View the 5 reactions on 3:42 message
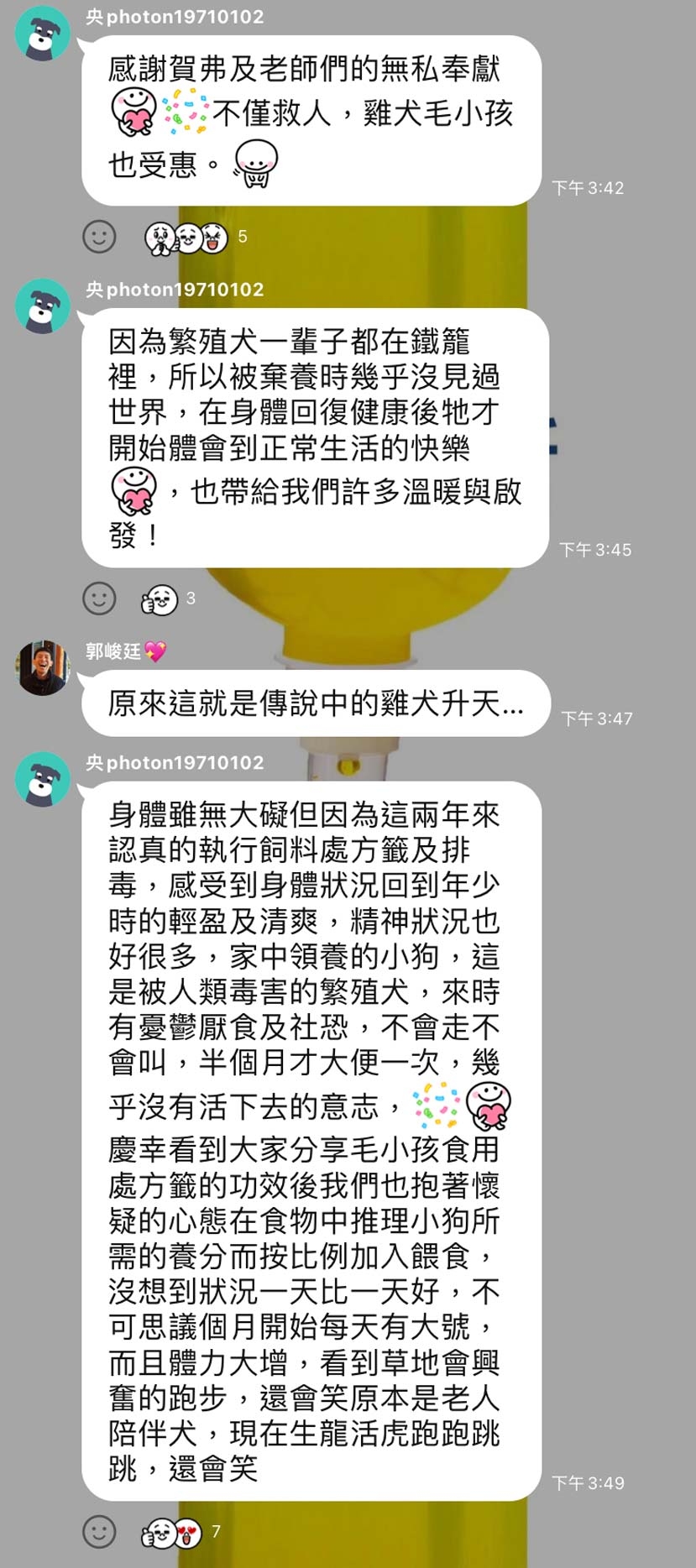Screen dimensions: 696x1568 [x=195, y=238]
